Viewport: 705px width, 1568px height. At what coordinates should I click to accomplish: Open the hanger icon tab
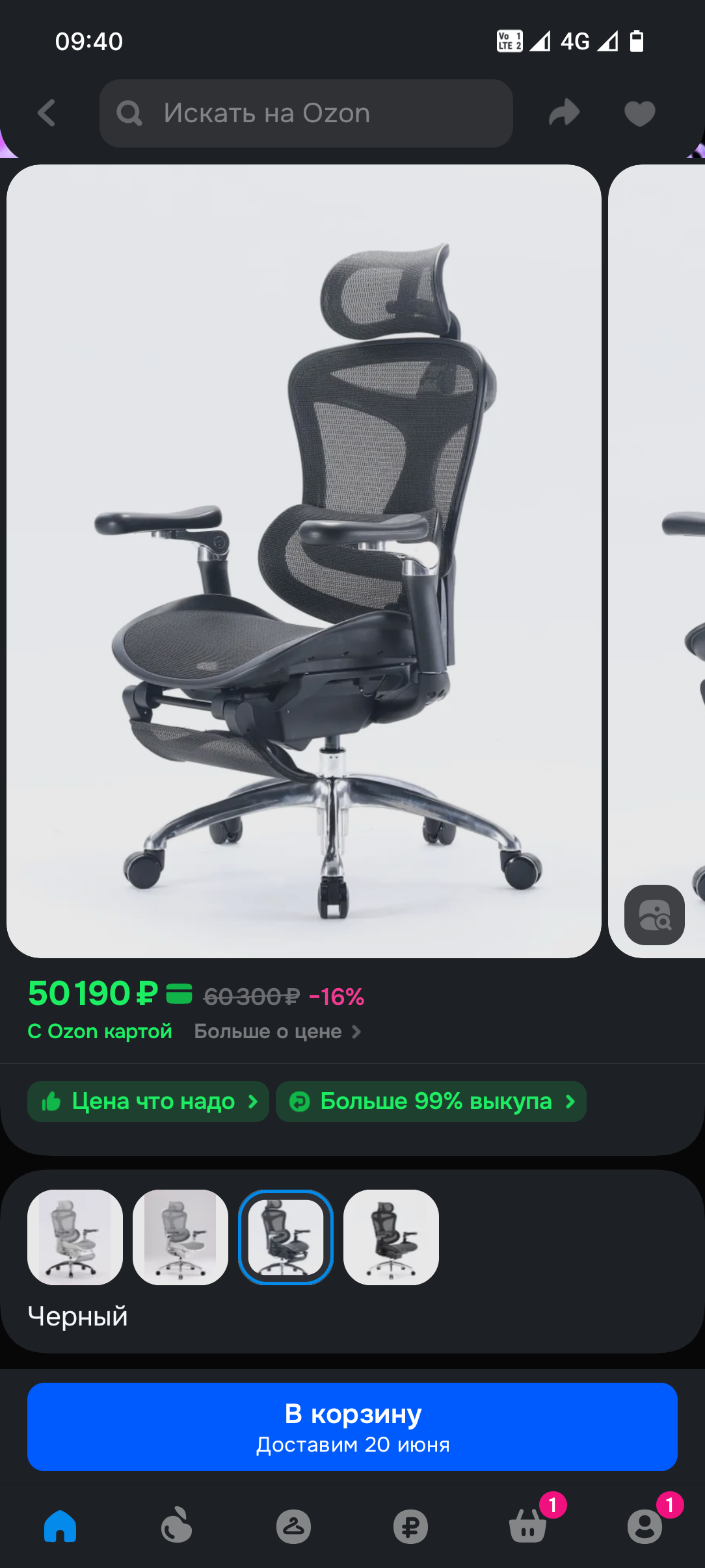tap(293, 1526)
